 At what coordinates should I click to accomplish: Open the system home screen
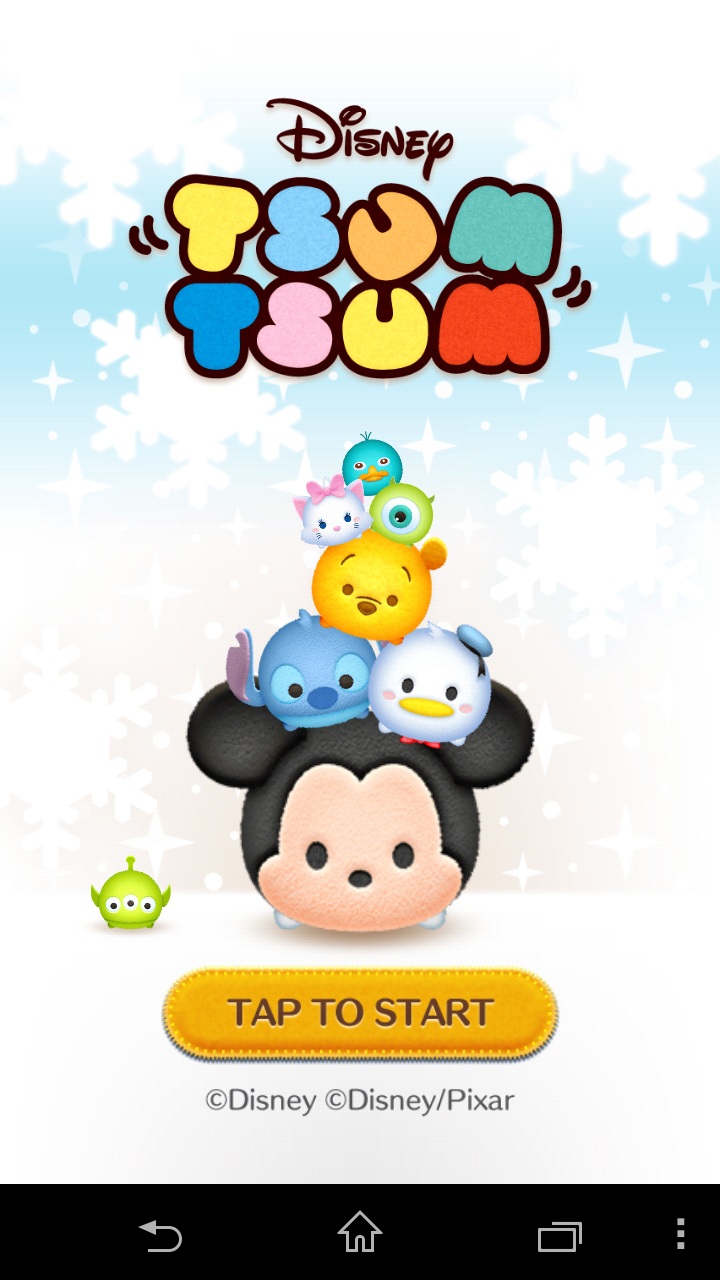[x=360, y=1233]
